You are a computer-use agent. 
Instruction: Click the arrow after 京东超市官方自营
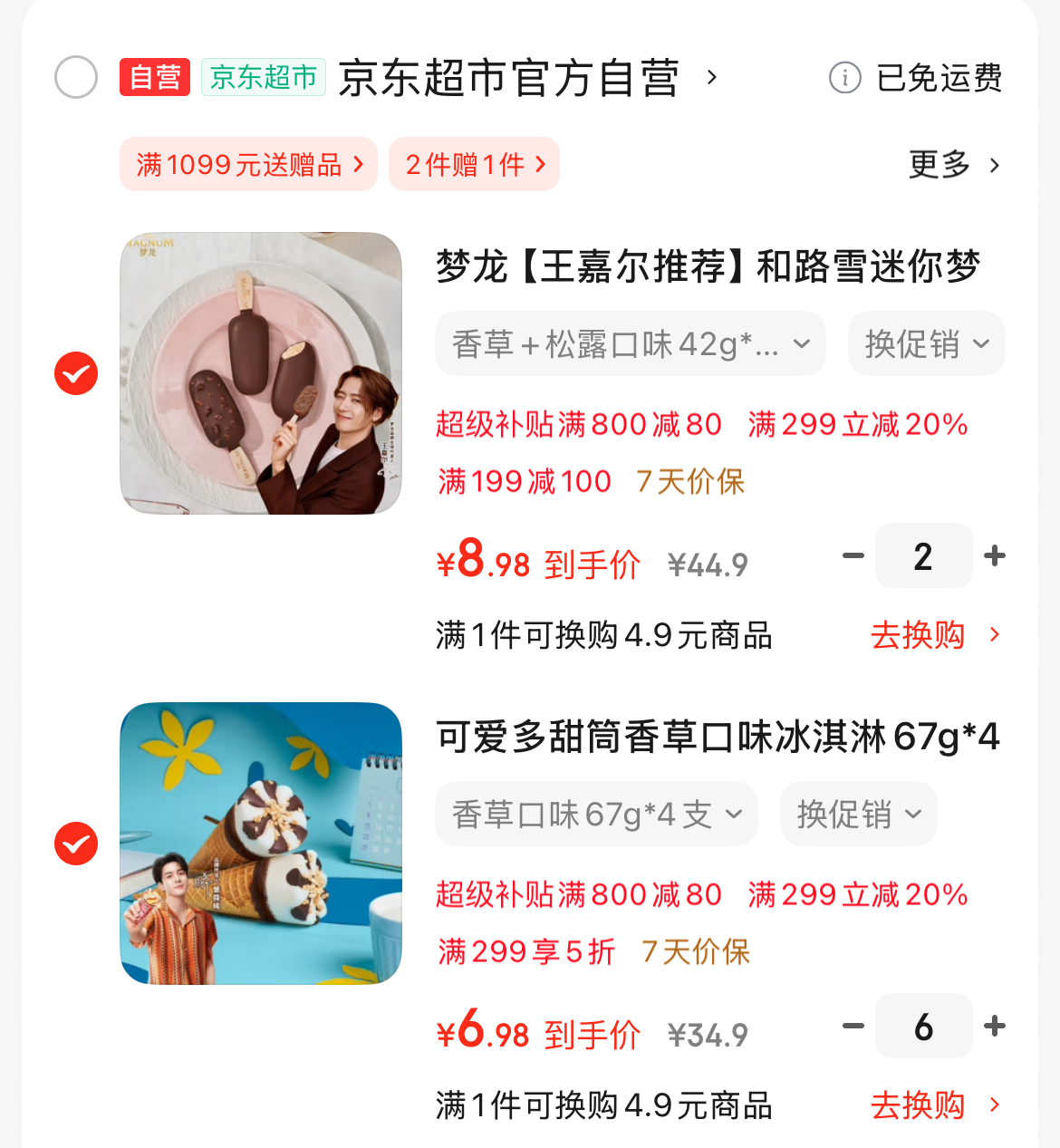click(712, 79)
